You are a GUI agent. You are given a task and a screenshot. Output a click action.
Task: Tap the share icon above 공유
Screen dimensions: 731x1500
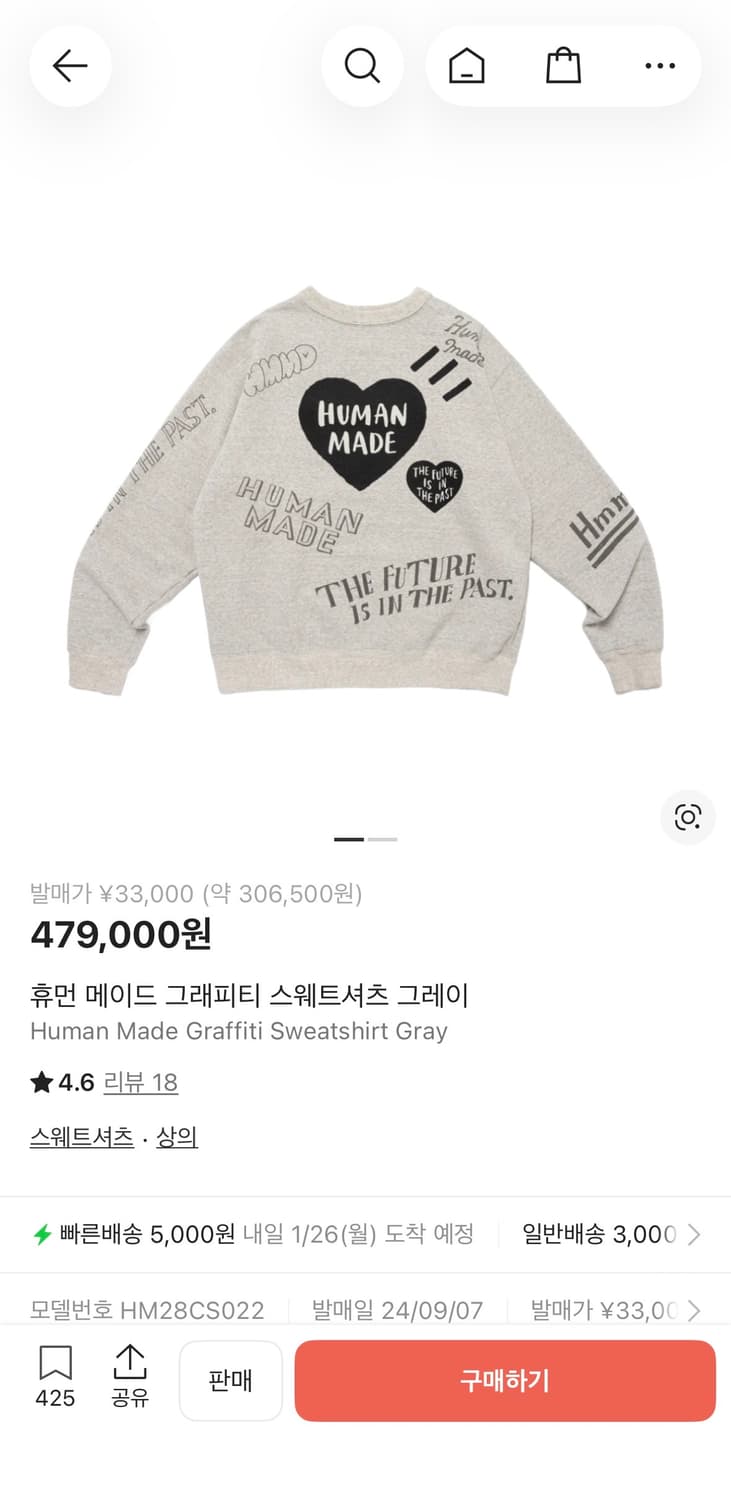[131, 1362]
